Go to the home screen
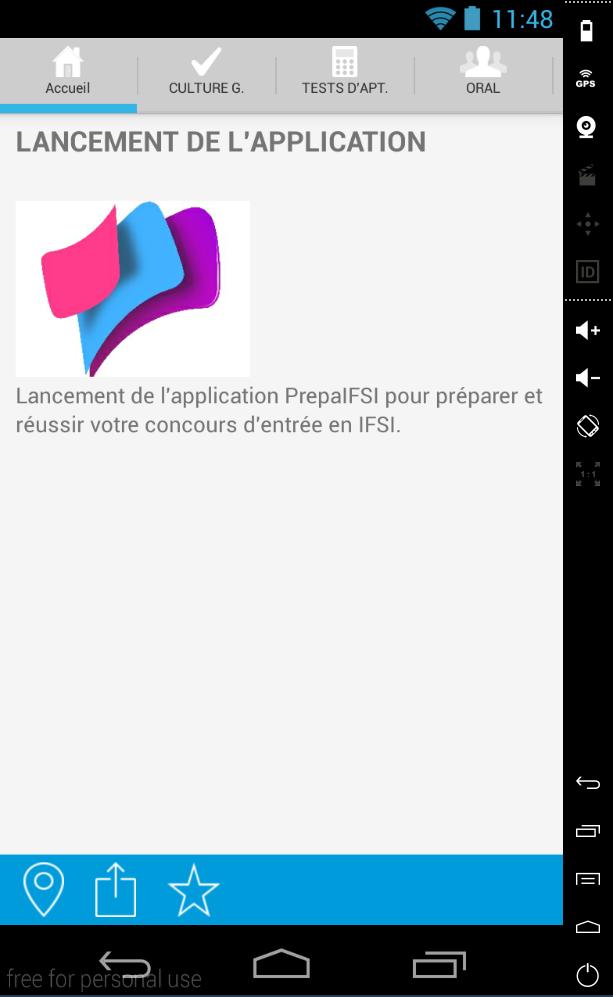 (x=281, y=964)
